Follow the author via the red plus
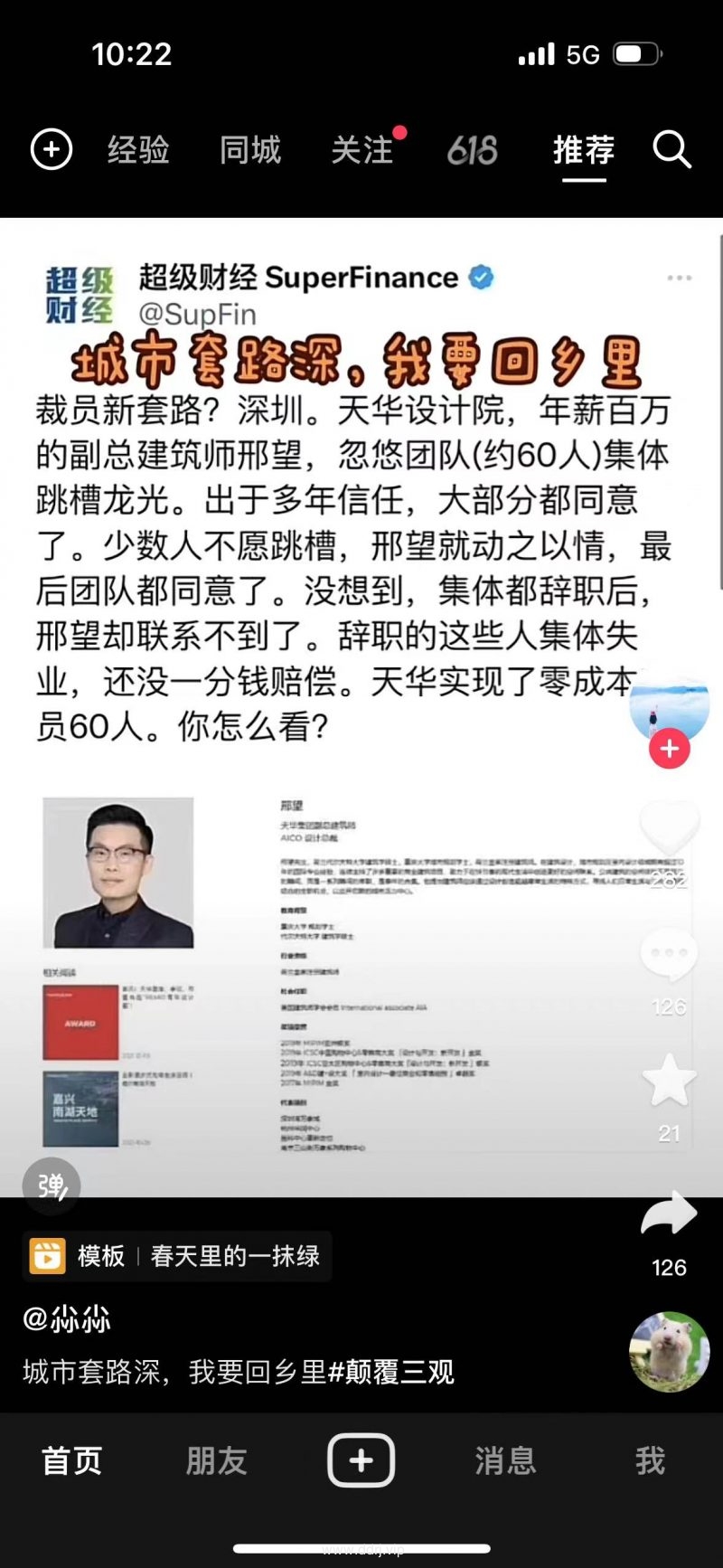The height and width of the screenshot is (1568, 723). [669, 749]
